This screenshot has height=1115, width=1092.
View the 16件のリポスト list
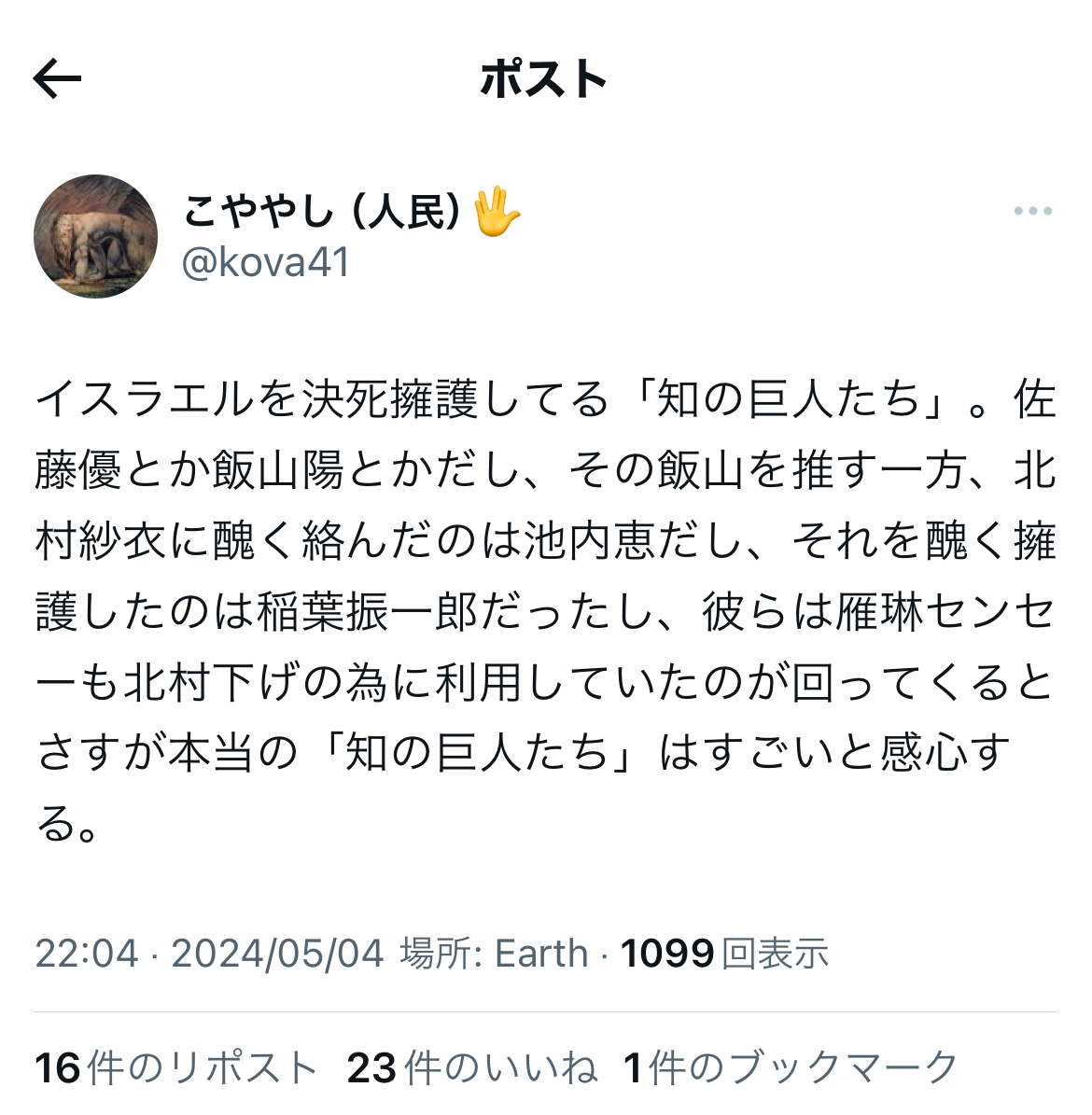(175, 1067)
